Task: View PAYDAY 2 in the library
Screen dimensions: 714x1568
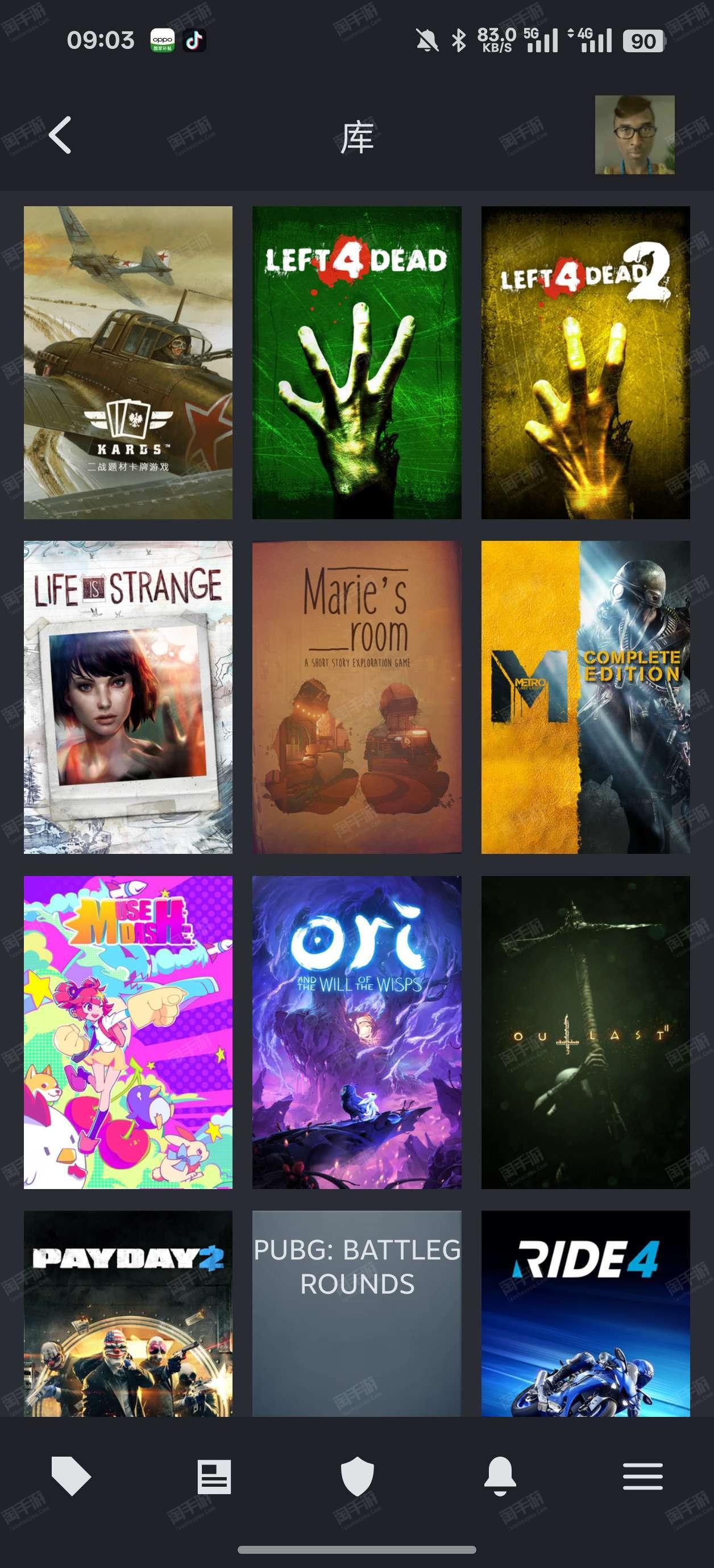Action: click(128, 1313)
